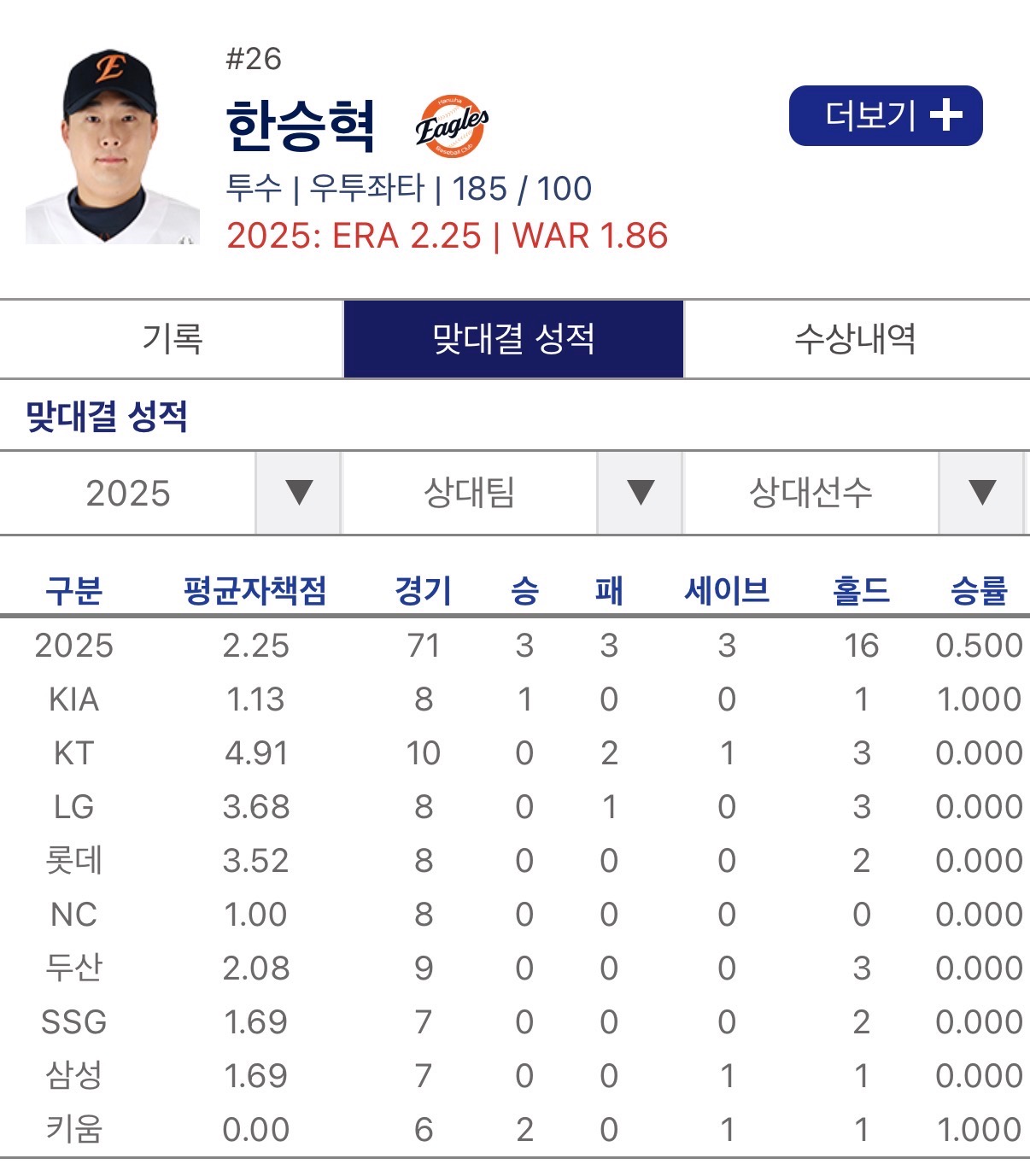Tap the 더보기 plus button

[886, 115]
